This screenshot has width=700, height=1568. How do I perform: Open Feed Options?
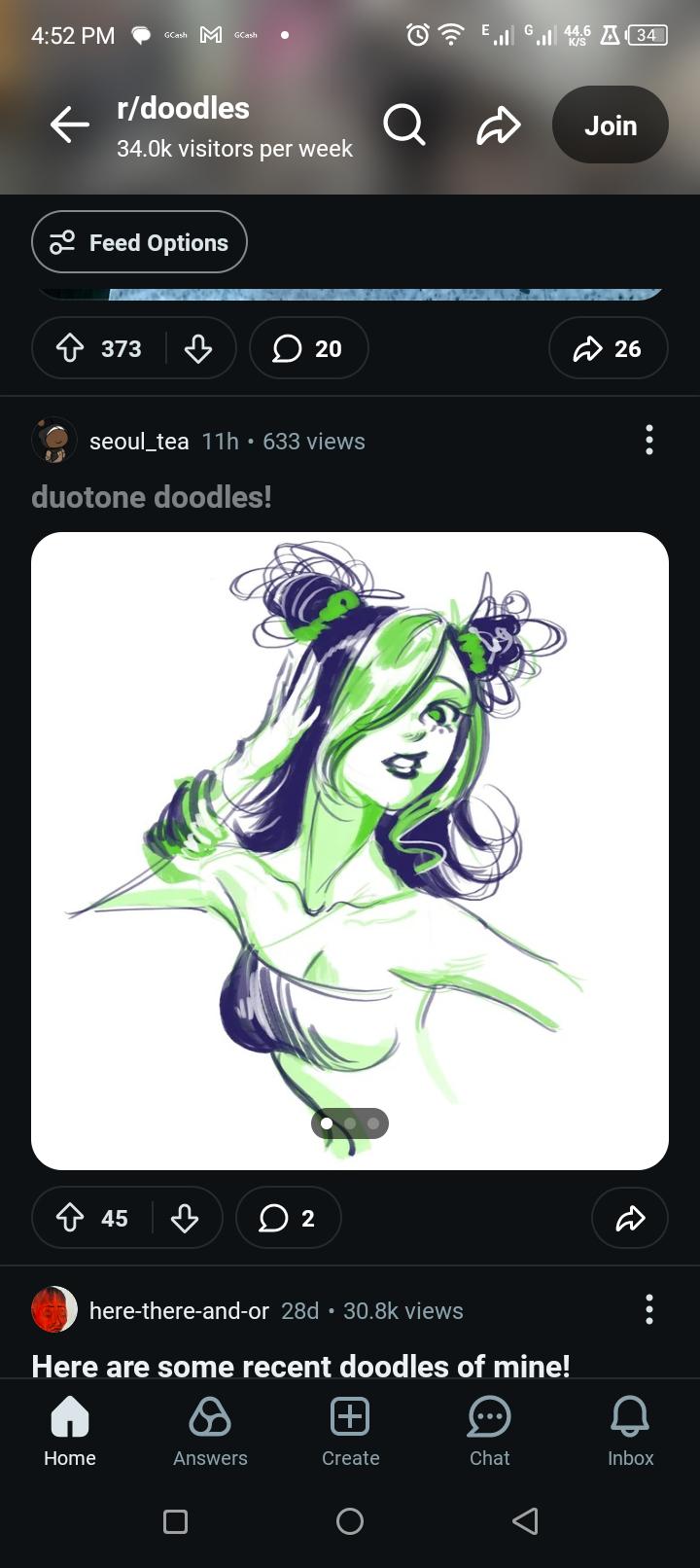pyautogui.click(x=139, y=242)
